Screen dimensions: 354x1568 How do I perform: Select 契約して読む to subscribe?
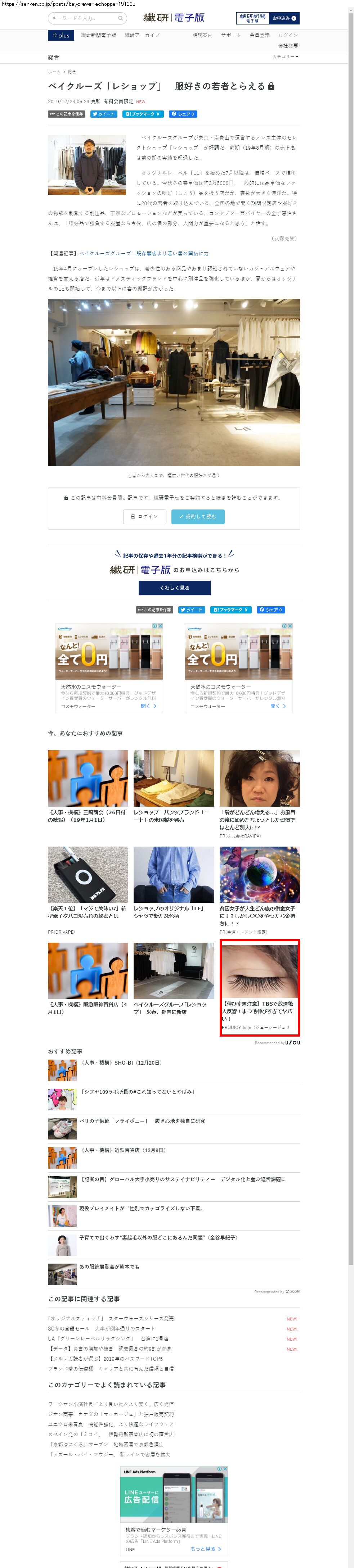tap(198, 516)
